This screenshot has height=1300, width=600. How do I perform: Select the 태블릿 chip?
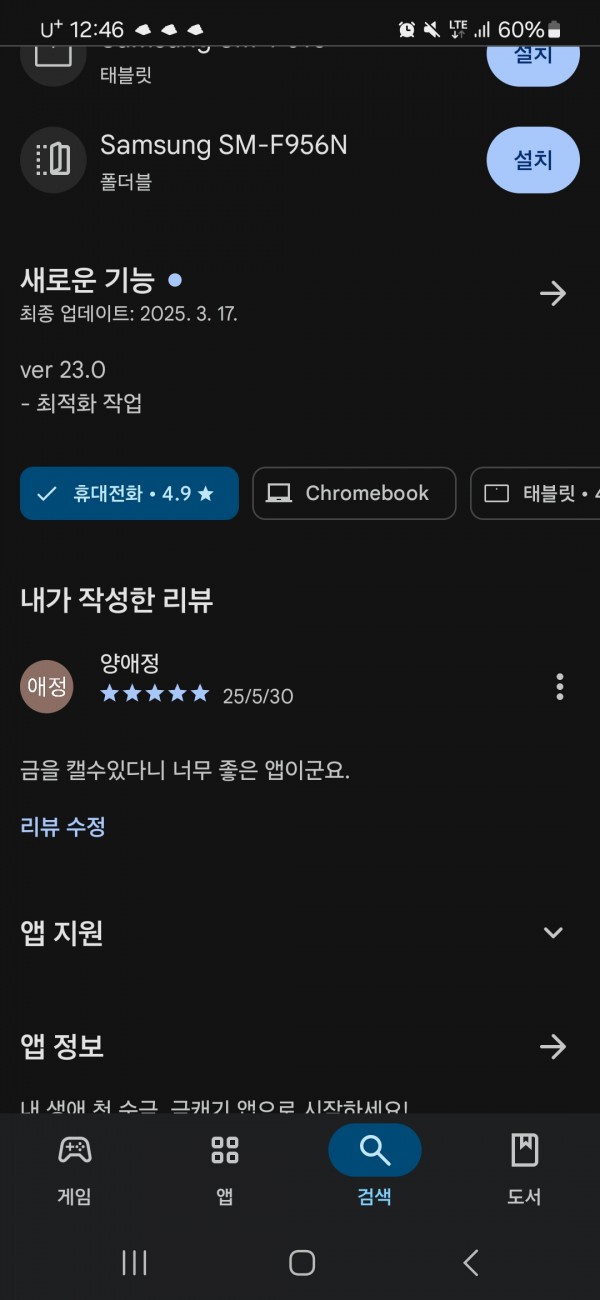click(536, 493)
